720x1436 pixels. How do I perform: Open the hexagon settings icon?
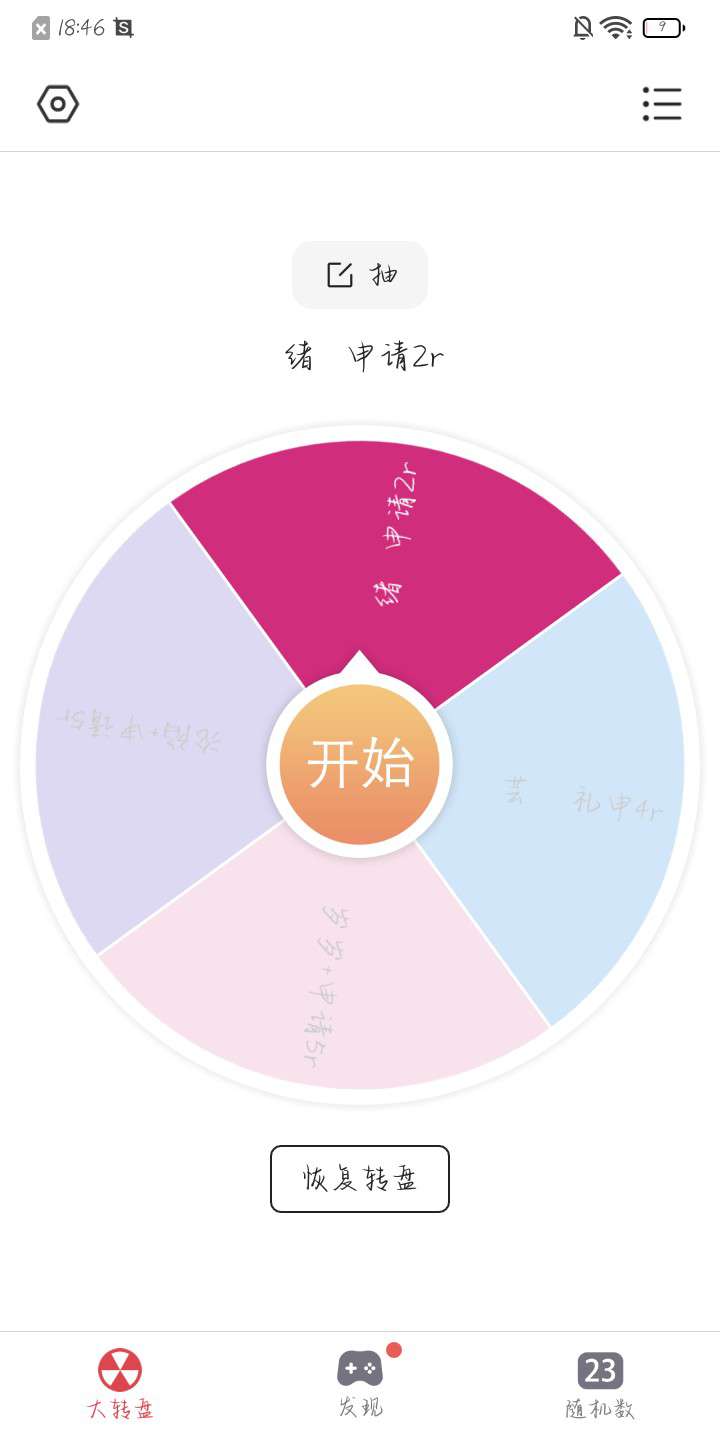point(58,104)
